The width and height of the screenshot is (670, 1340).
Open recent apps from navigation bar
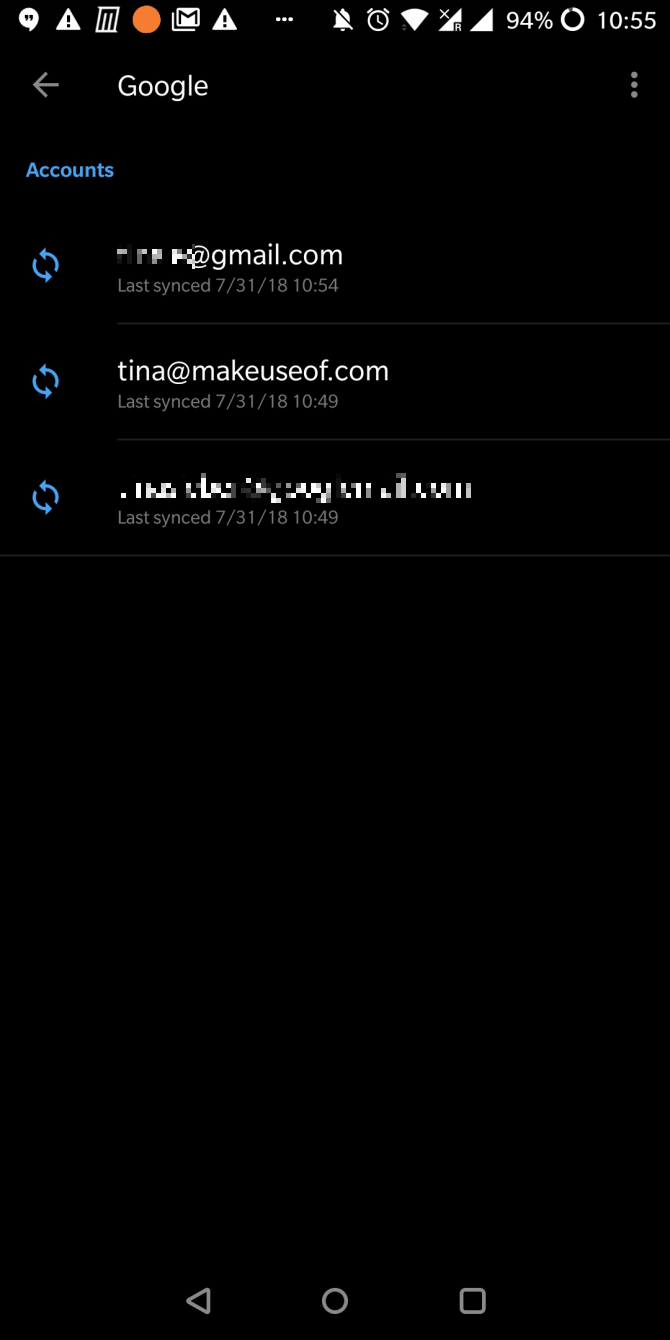click(x=472, y=1300)
